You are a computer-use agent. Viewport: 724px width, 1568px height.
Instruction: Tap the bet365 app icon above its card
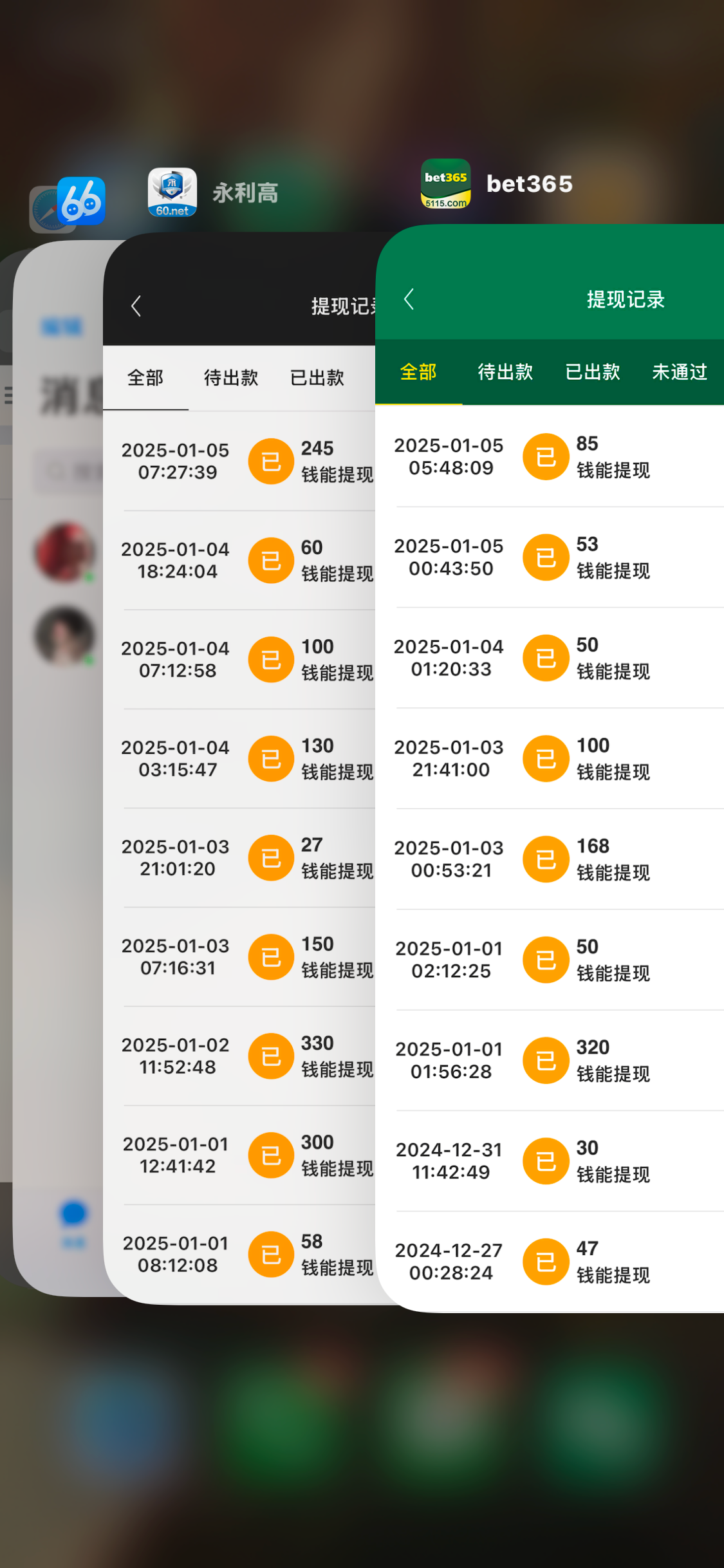[445, 184]
